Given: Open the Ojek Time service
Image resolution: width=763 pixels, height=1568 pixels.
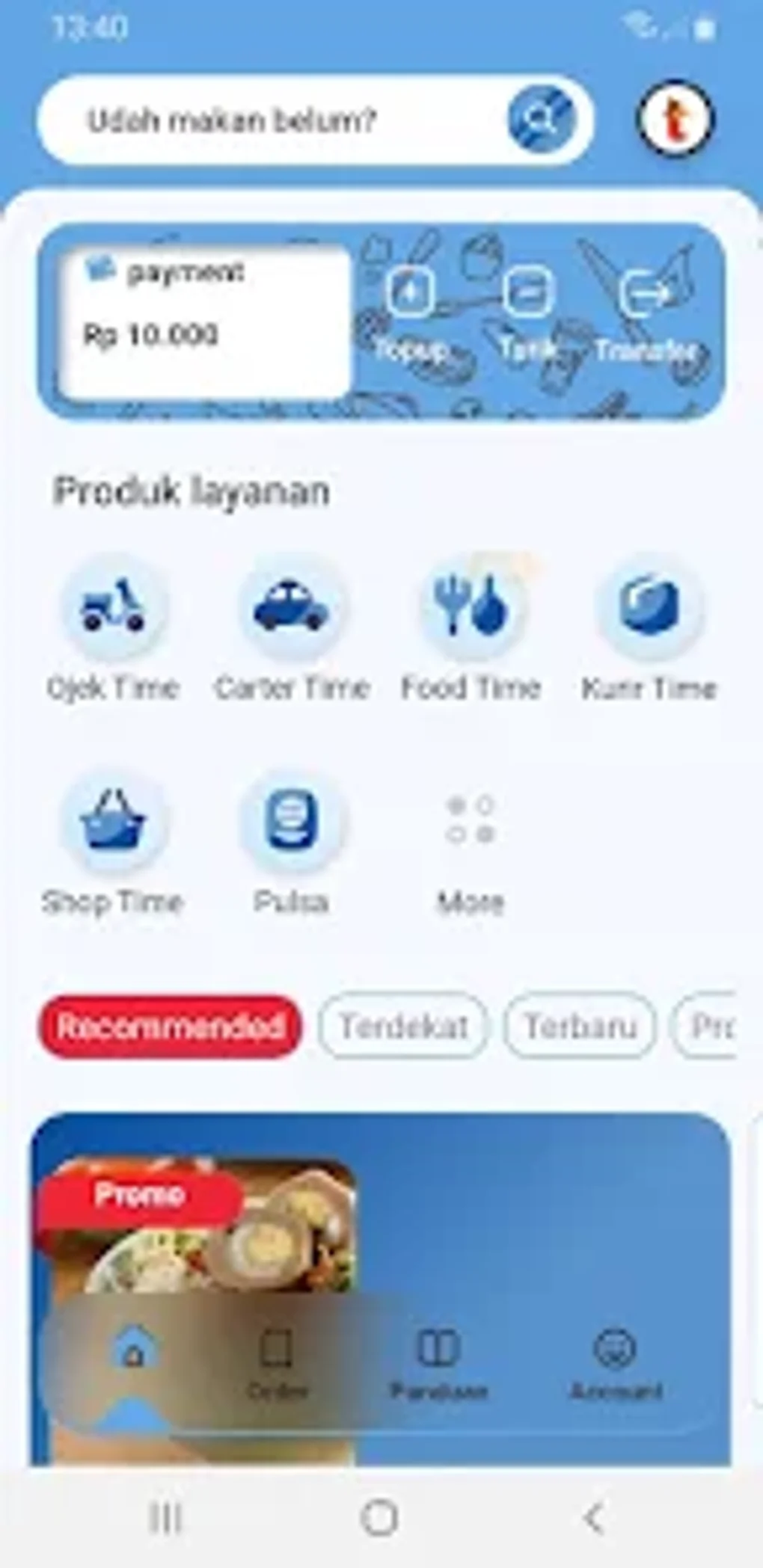Looking at the screenshot, I should click(113, 630).
